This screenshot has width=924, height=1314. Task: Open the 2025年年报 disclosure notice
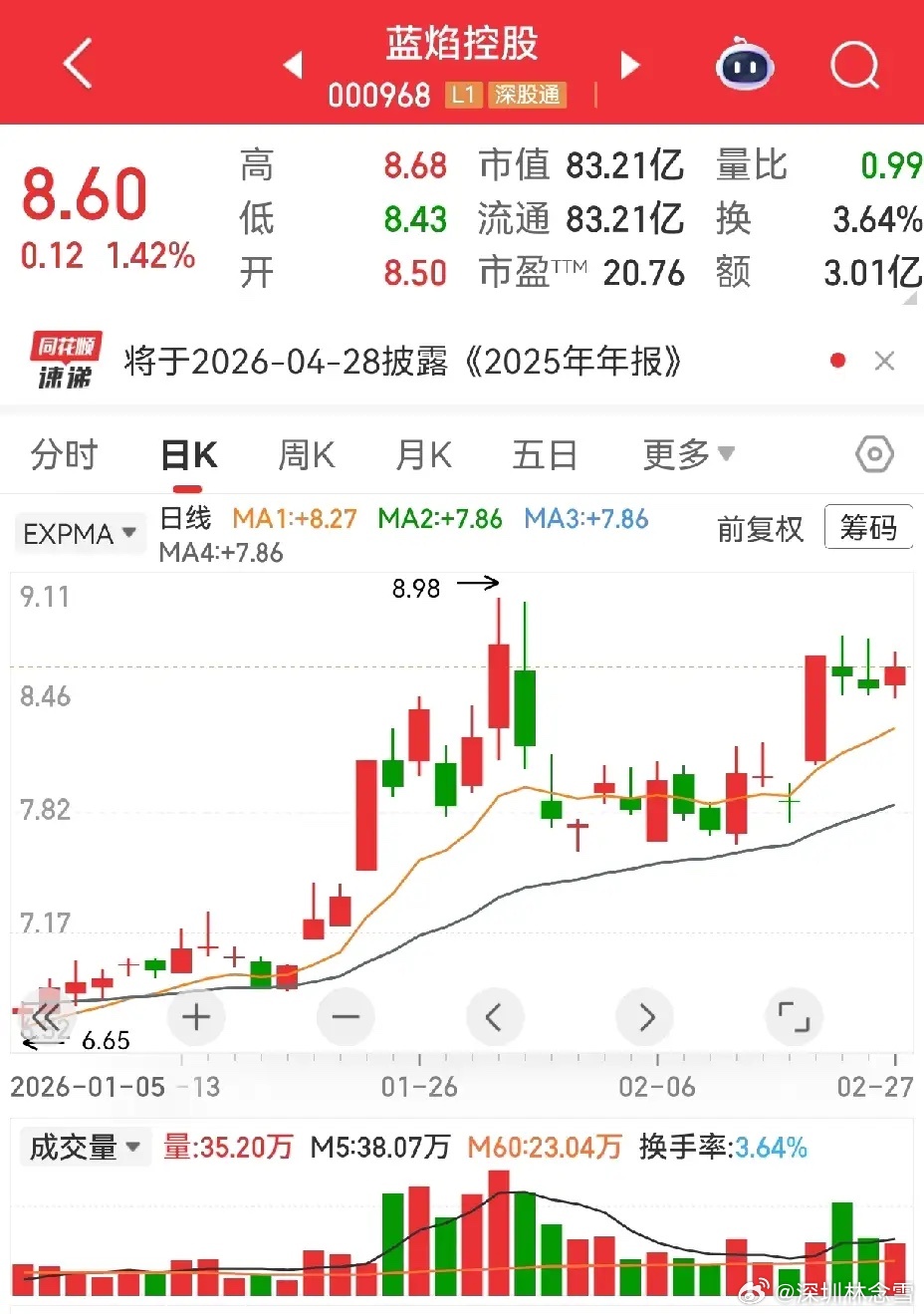pyautogui.click(x=402, y=362)
